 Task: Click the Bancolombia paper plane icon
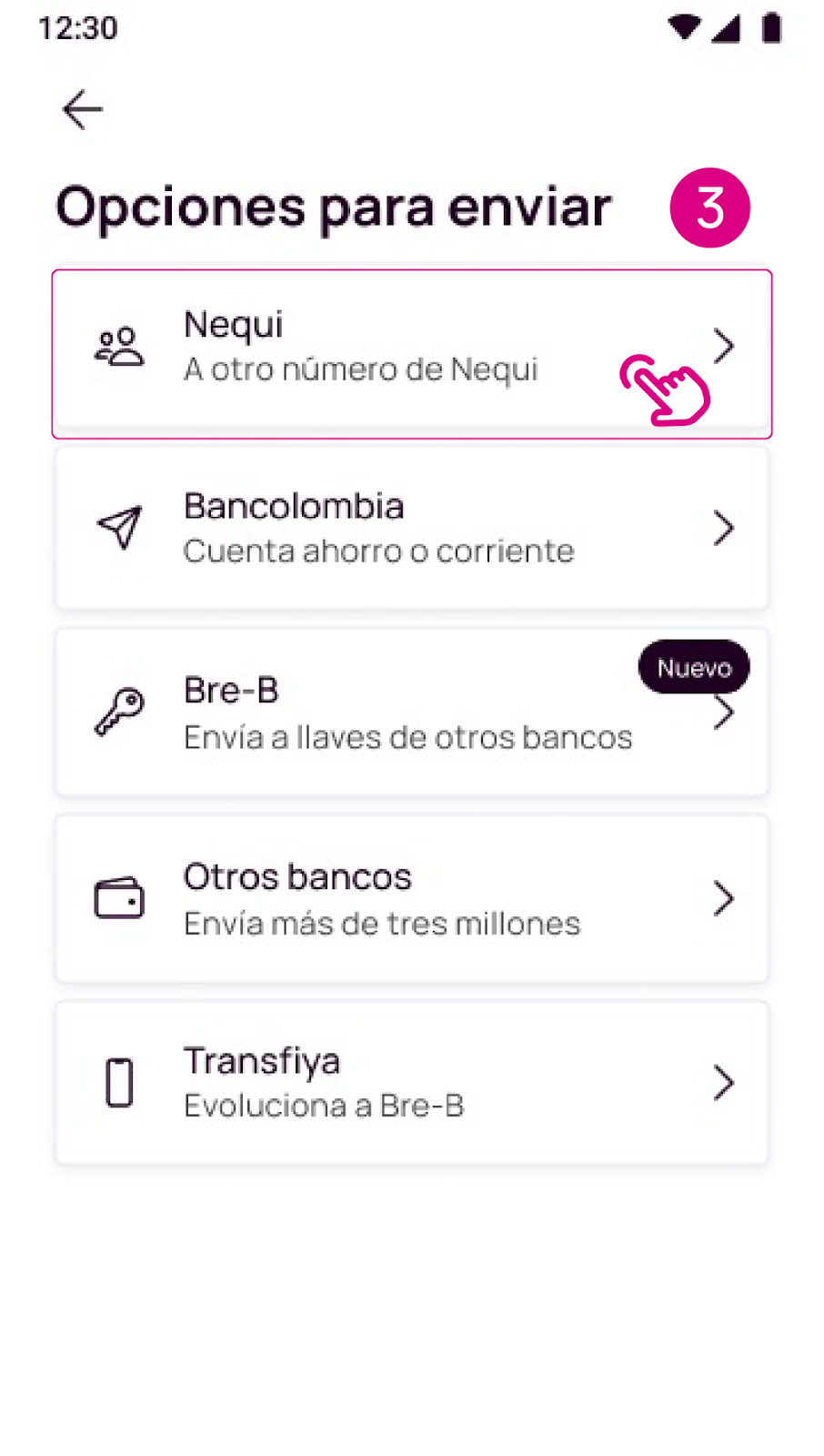coord(119,528)
